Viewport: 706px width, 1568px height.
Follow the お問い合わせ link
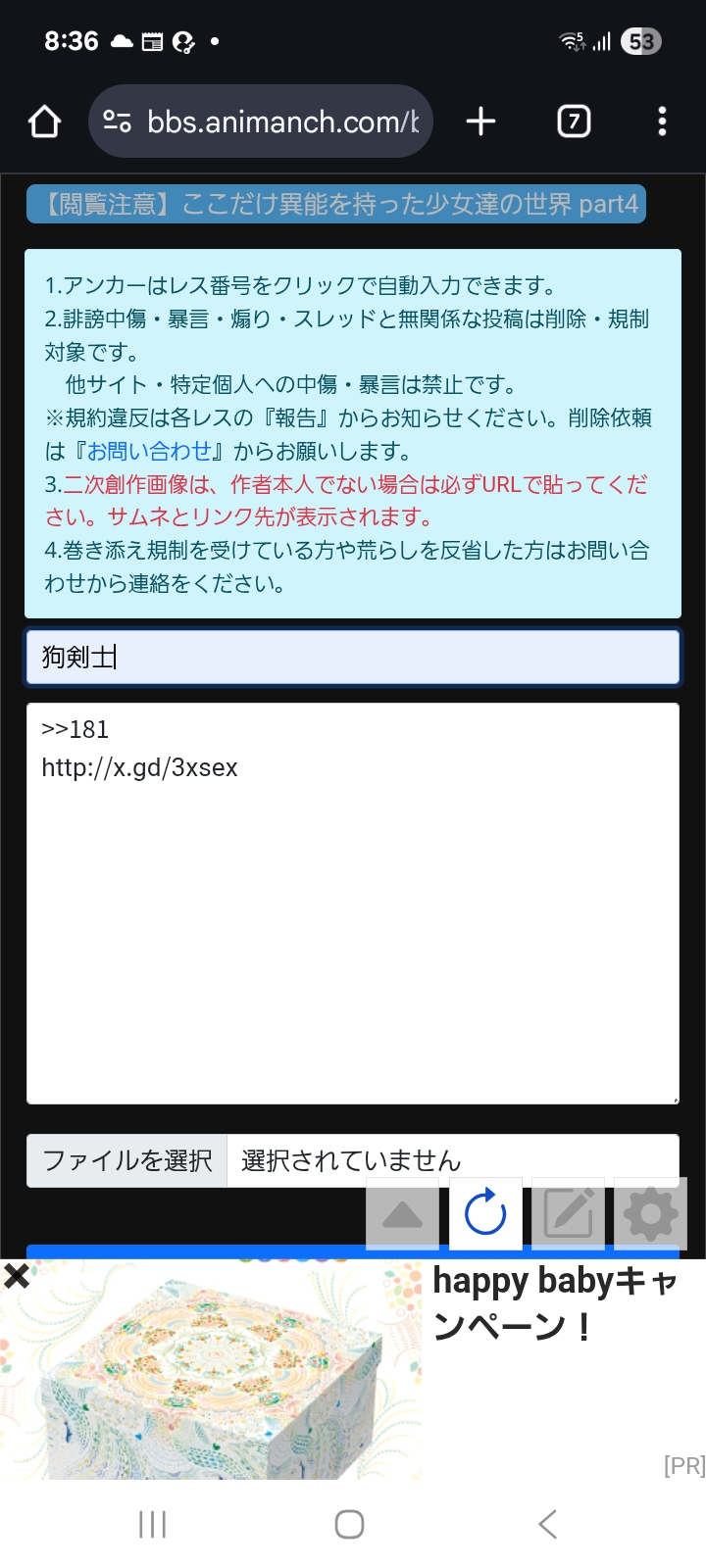click(x=149, y=451)
